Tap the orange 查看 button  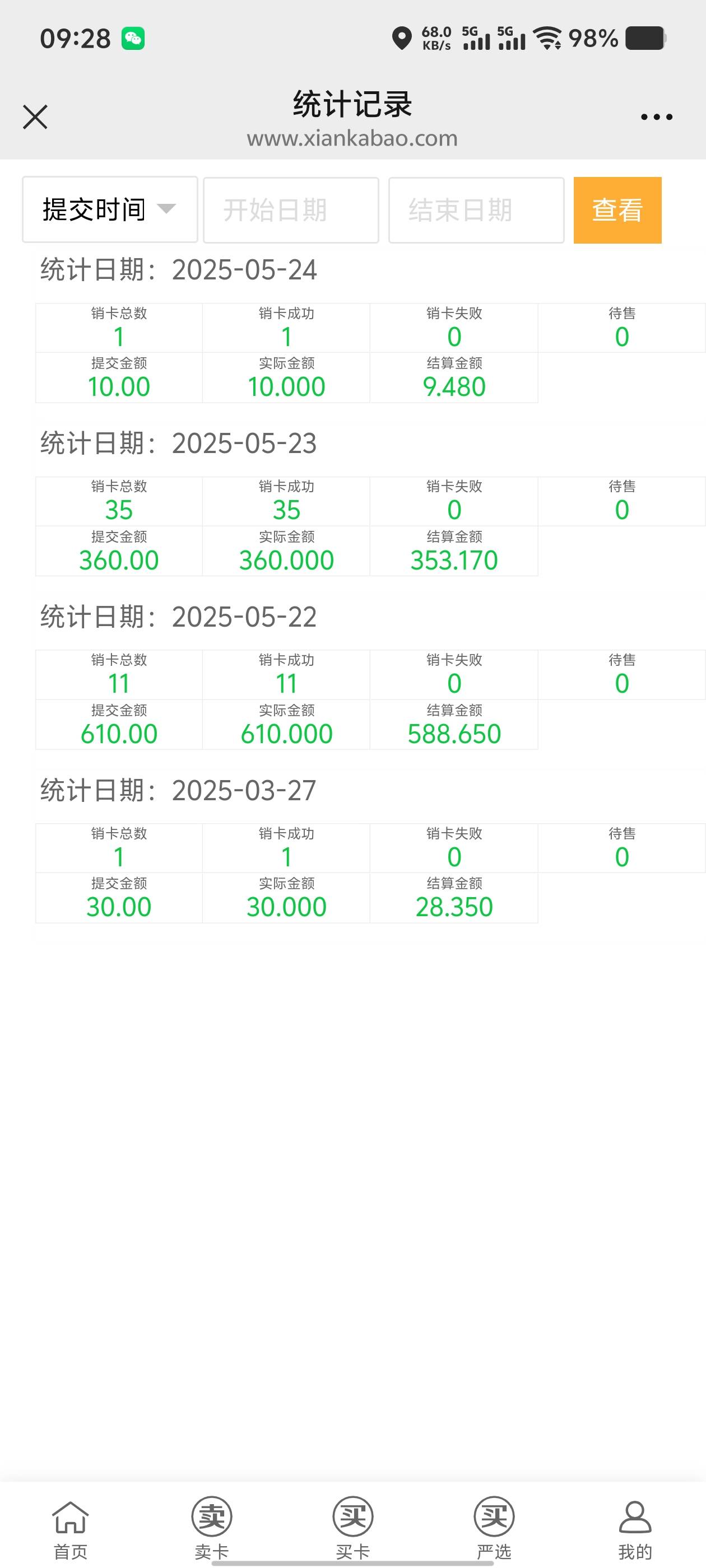[x=617, y=210]
